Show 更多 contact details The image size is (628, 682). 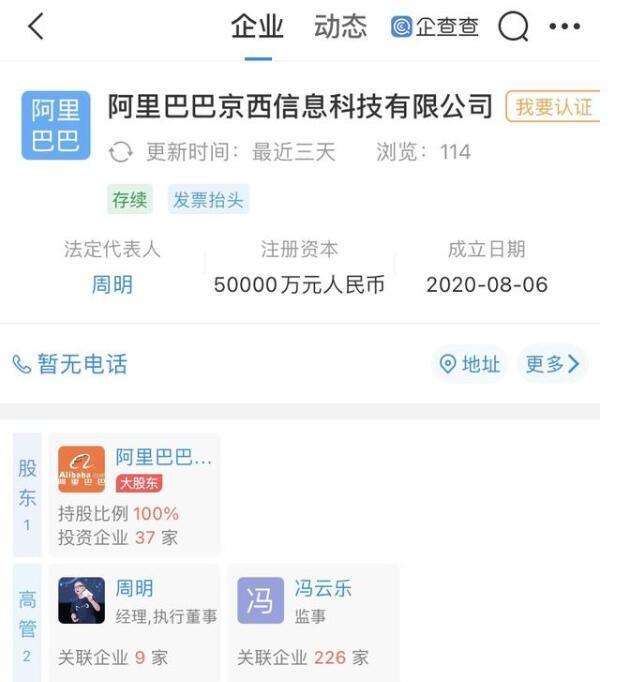tap(552, 365)
